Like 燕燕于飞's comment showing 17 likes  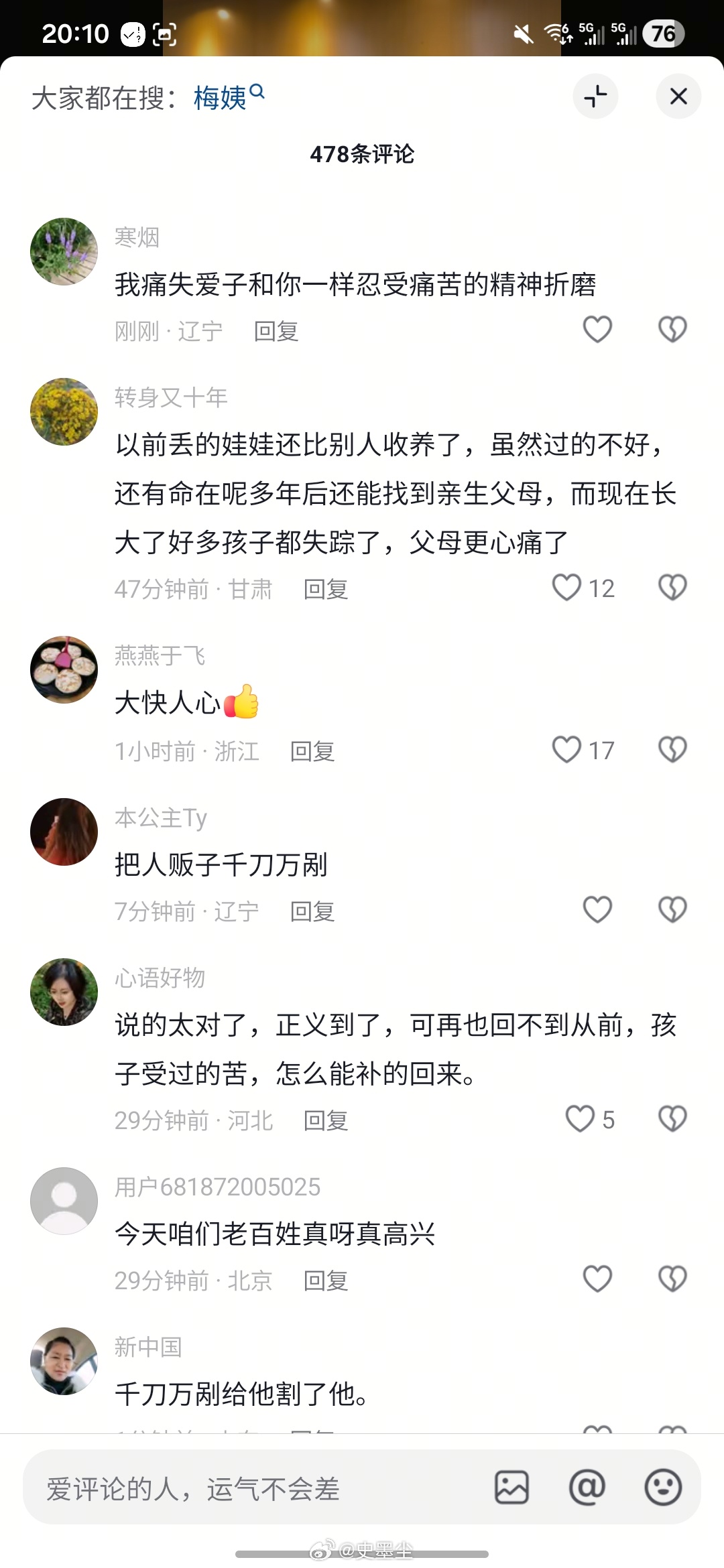[567, 750]
